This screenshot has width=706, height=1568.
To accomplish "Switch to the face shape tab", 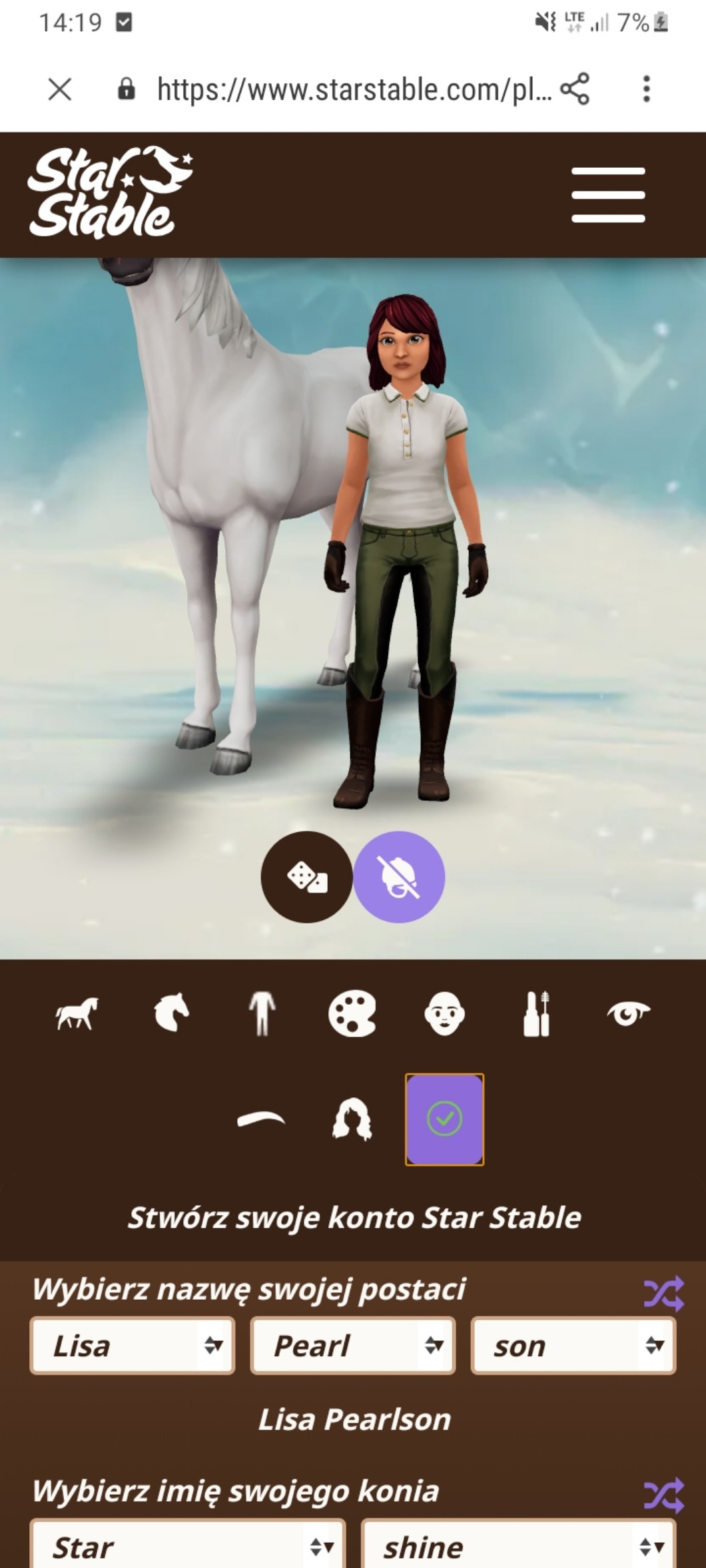I will [444, 1013].
